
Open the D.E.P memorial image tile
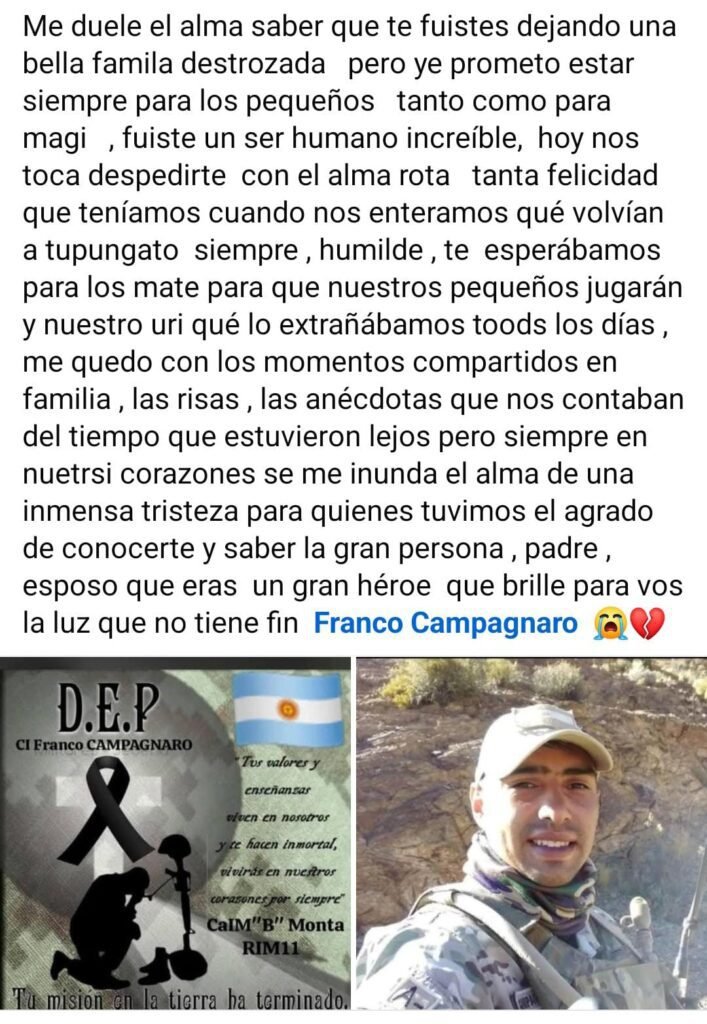(175, 834)
